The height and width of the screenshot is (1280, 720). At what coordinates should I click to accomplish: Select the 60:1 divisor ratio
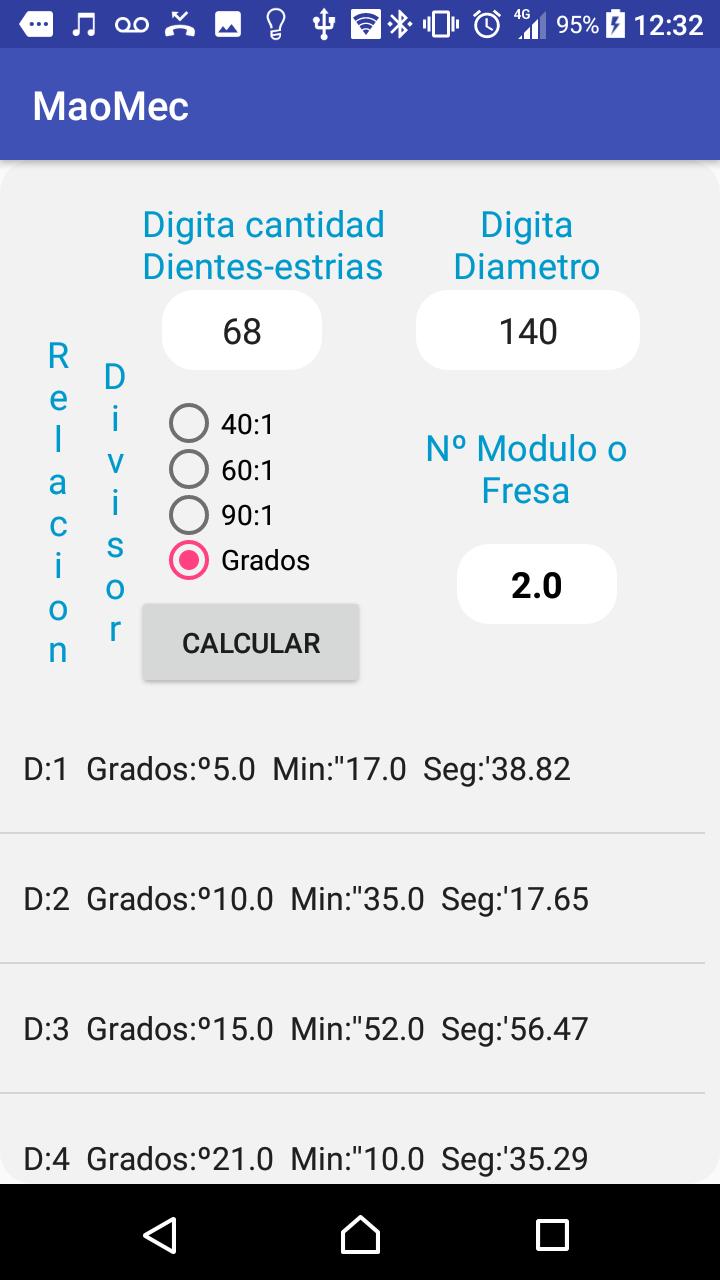point(189,469)
